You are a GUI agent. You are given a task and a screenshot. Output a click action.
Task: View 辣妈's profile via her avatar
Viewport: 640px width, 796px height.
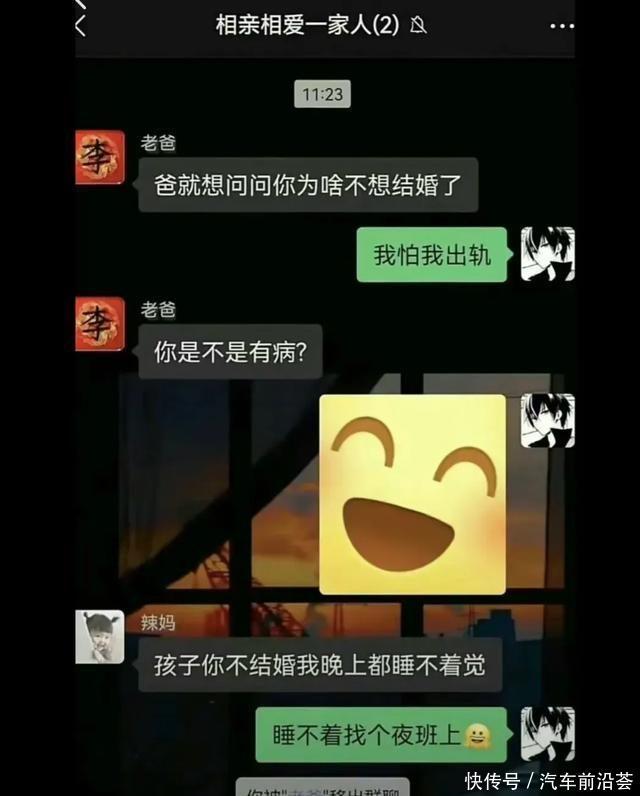[x=100, y=637]
